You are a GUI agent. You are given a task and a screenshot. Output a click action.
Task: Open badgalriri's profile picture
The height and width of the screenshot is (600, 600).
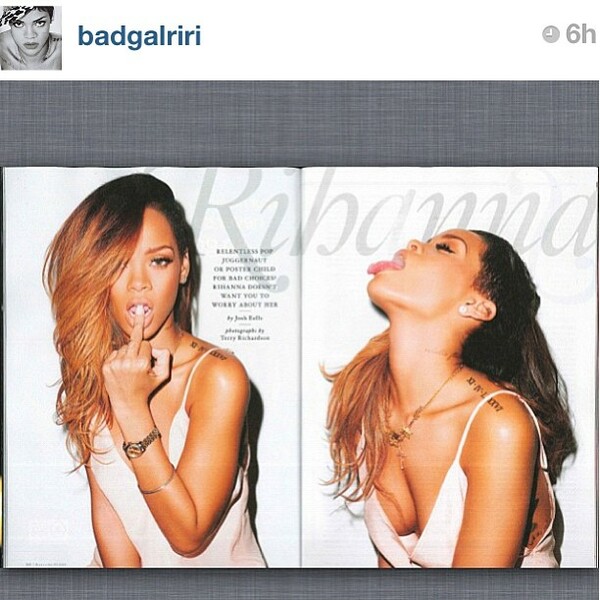tap(31, 37)
